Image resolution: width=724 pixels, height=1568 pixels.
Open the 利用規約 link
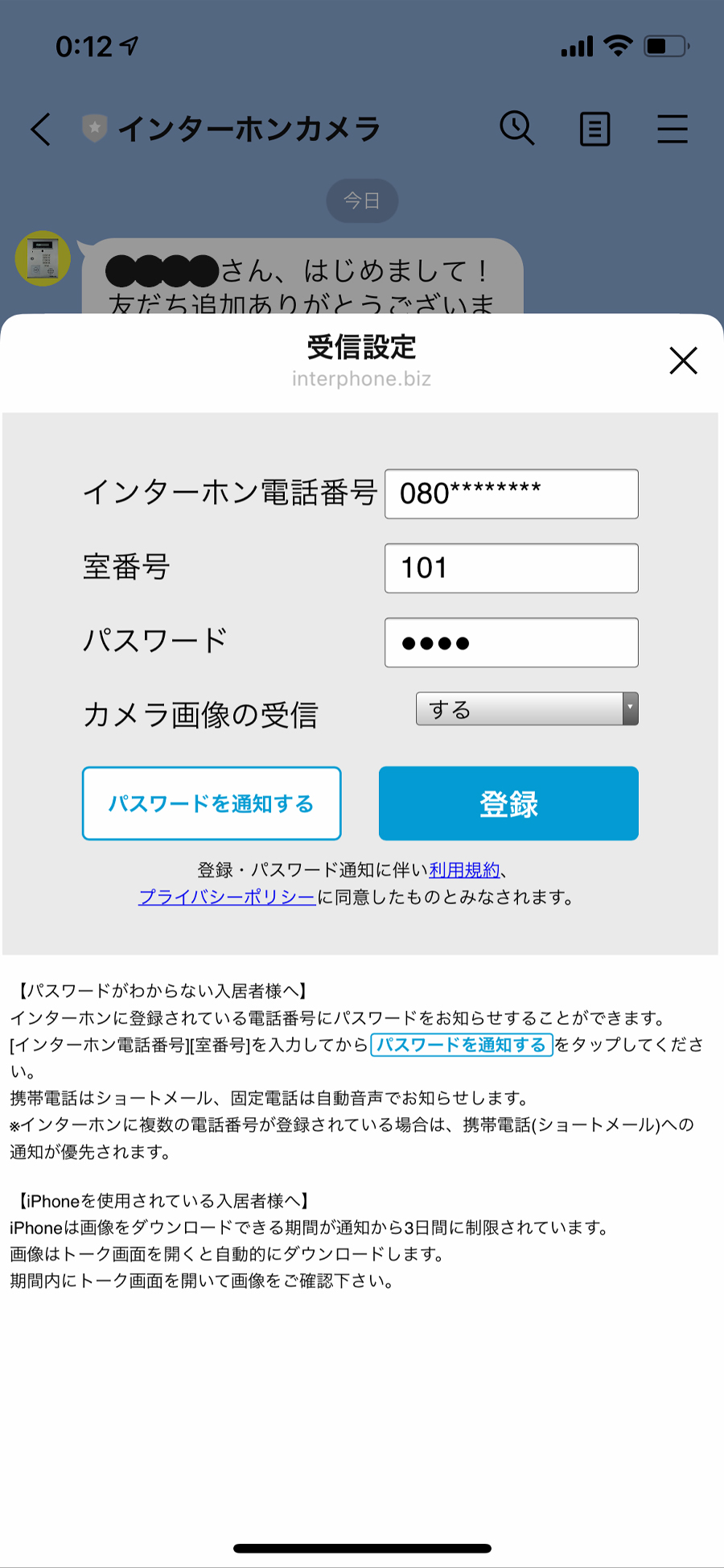(464, 870)
